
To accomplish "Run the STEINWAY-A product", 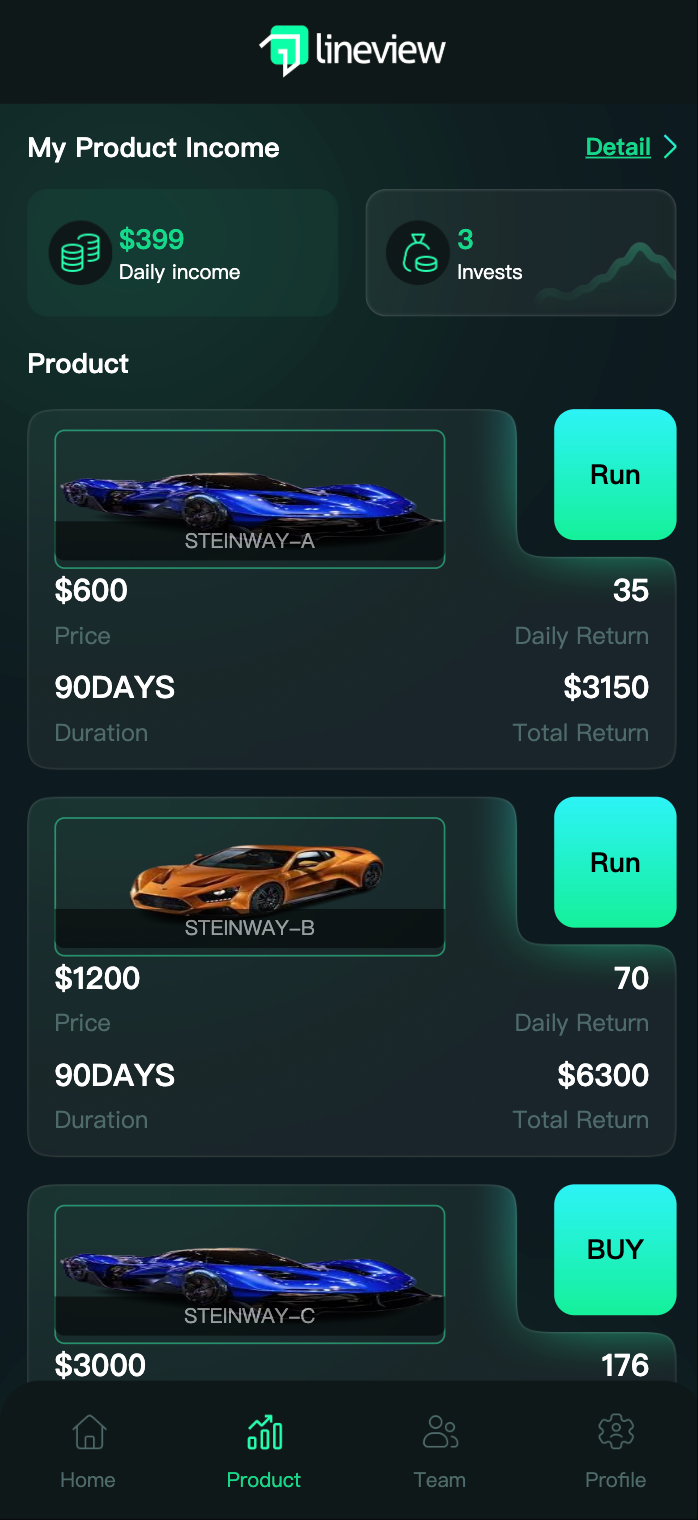I will coord(615,474).
